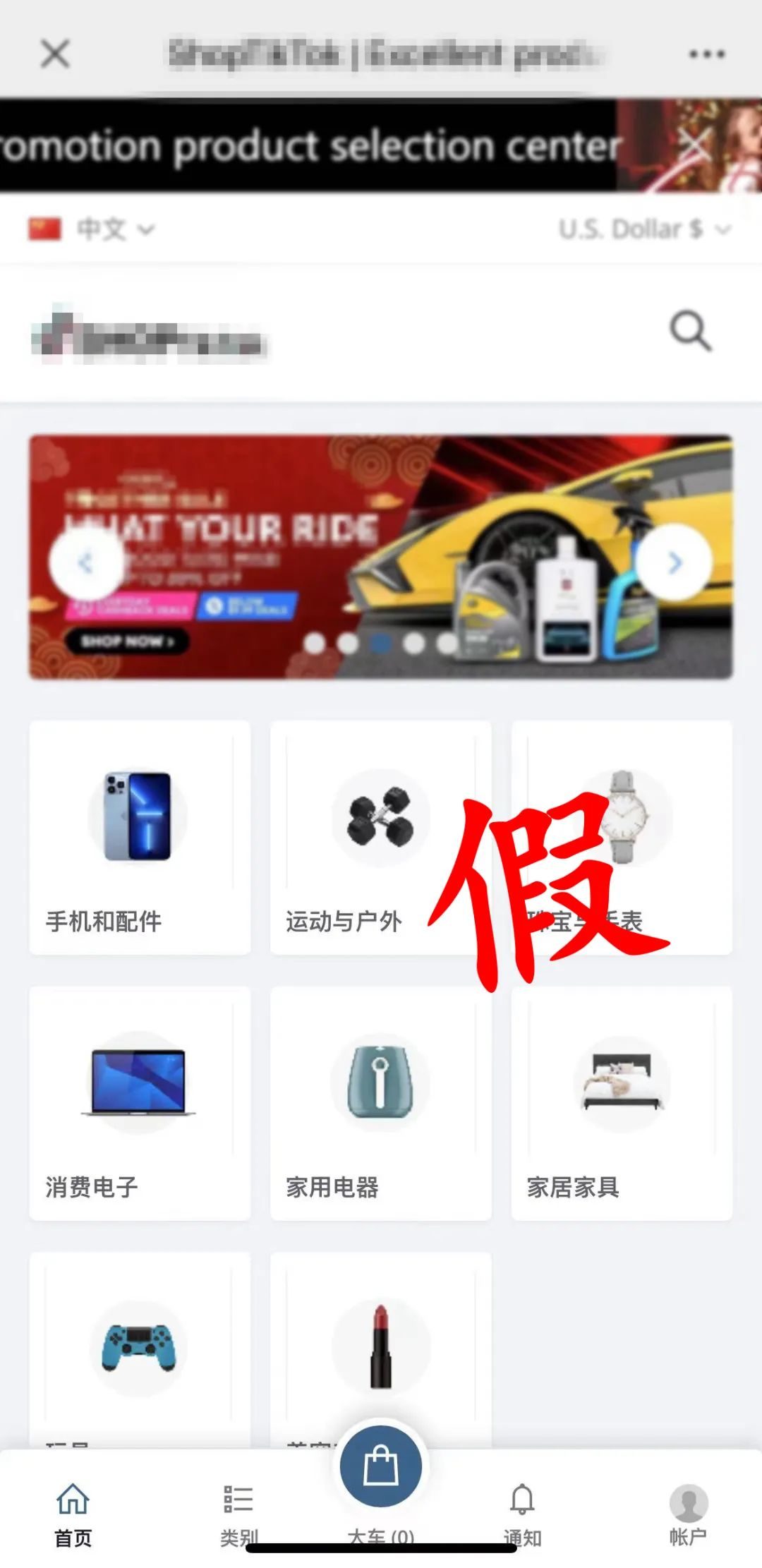This screenshot has height=1568, width=762.
Task: Open the lipstick beauty category tile
Action: (x=380, y=1349)
